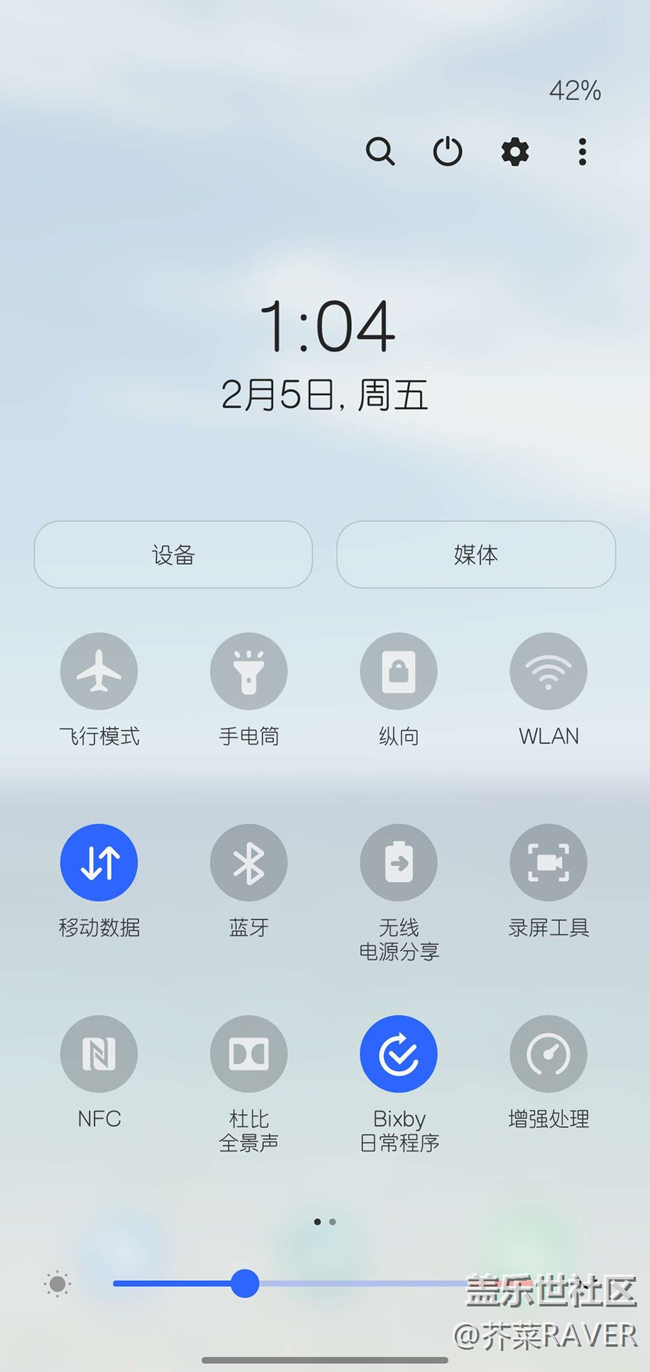Image resolution: width=650 pixels, height=1372 pixels.
Task: Enable 飞行模式 airplane mode
Action: tap(99, 671)
